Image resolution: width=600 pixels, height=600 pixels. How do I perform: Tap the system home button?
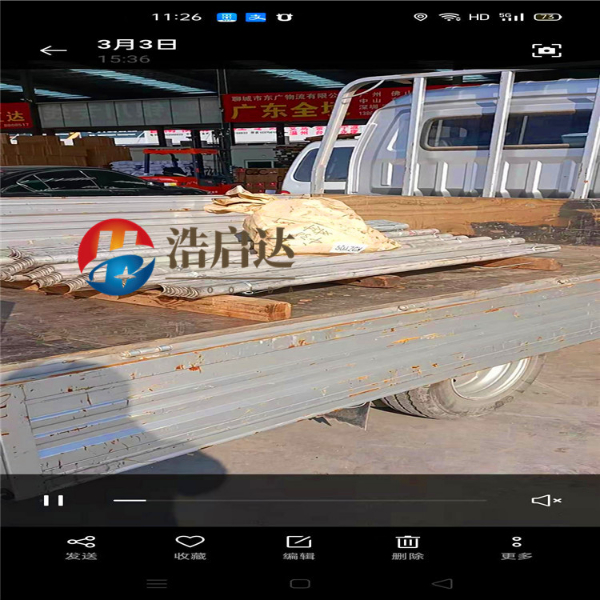300,583
